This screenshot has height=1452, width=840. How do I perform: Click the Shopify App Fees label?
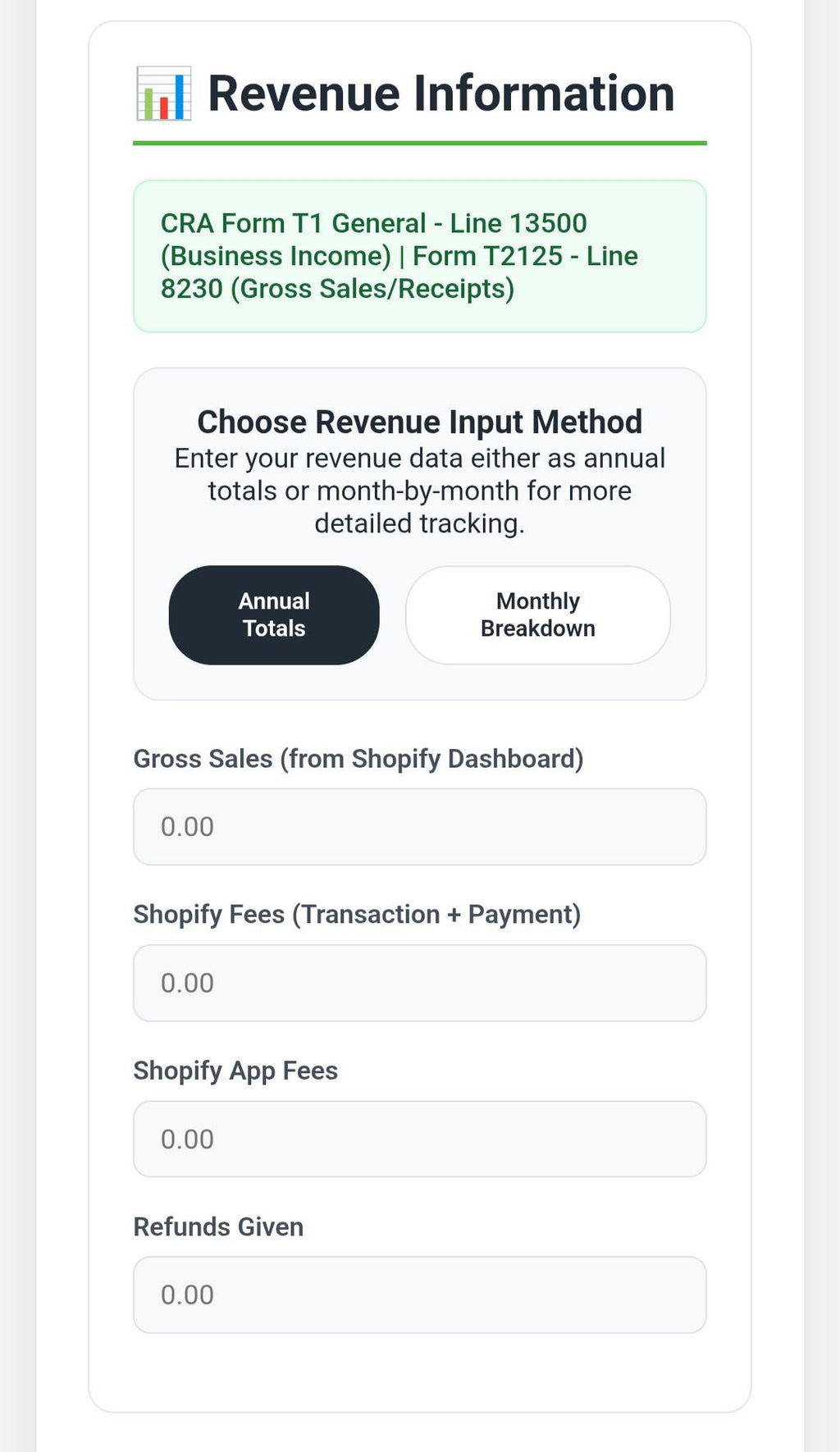(235, 1071)
